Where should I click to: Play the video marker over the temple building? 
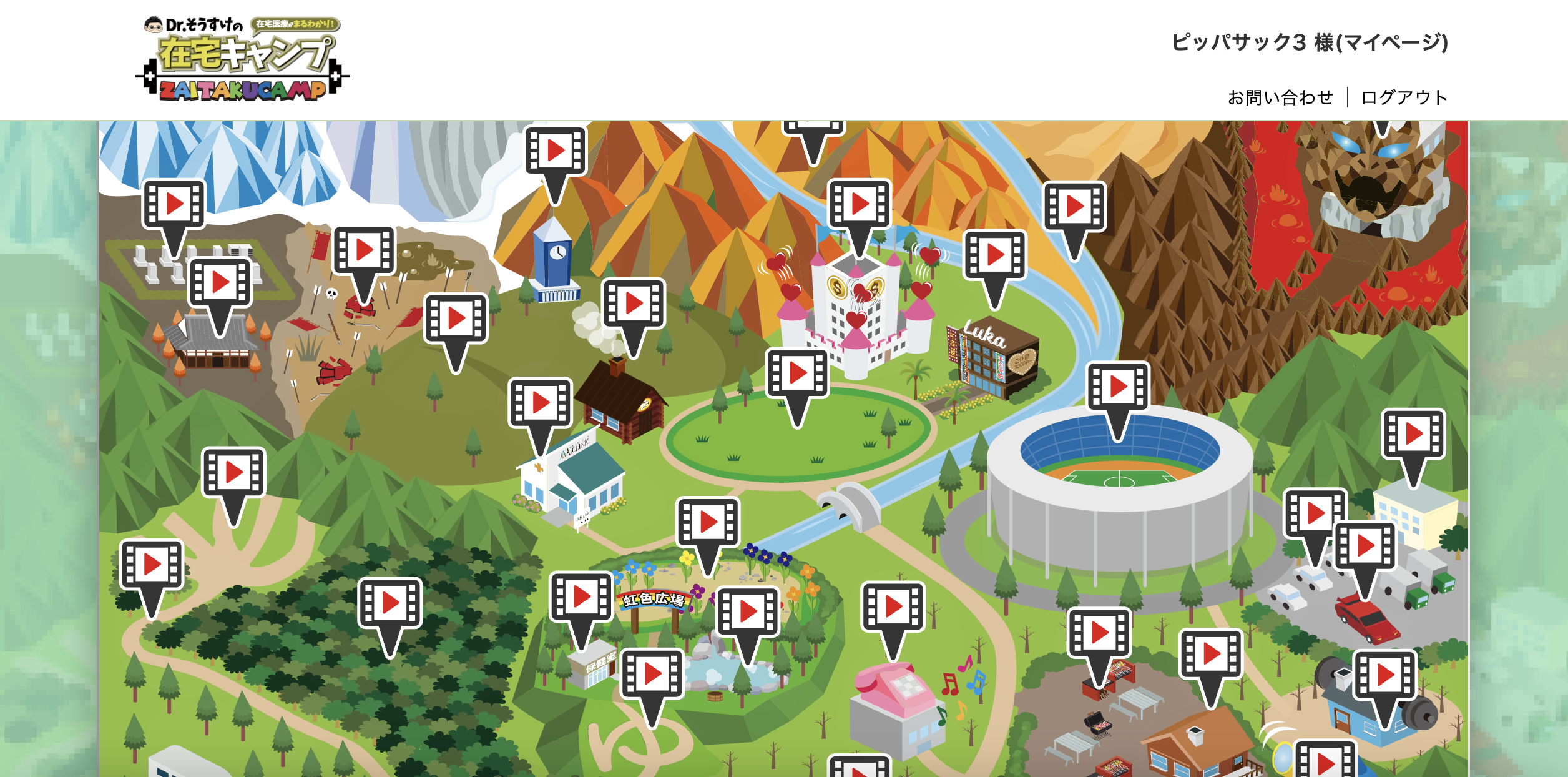pyautogui.click(x=220, y=284)
